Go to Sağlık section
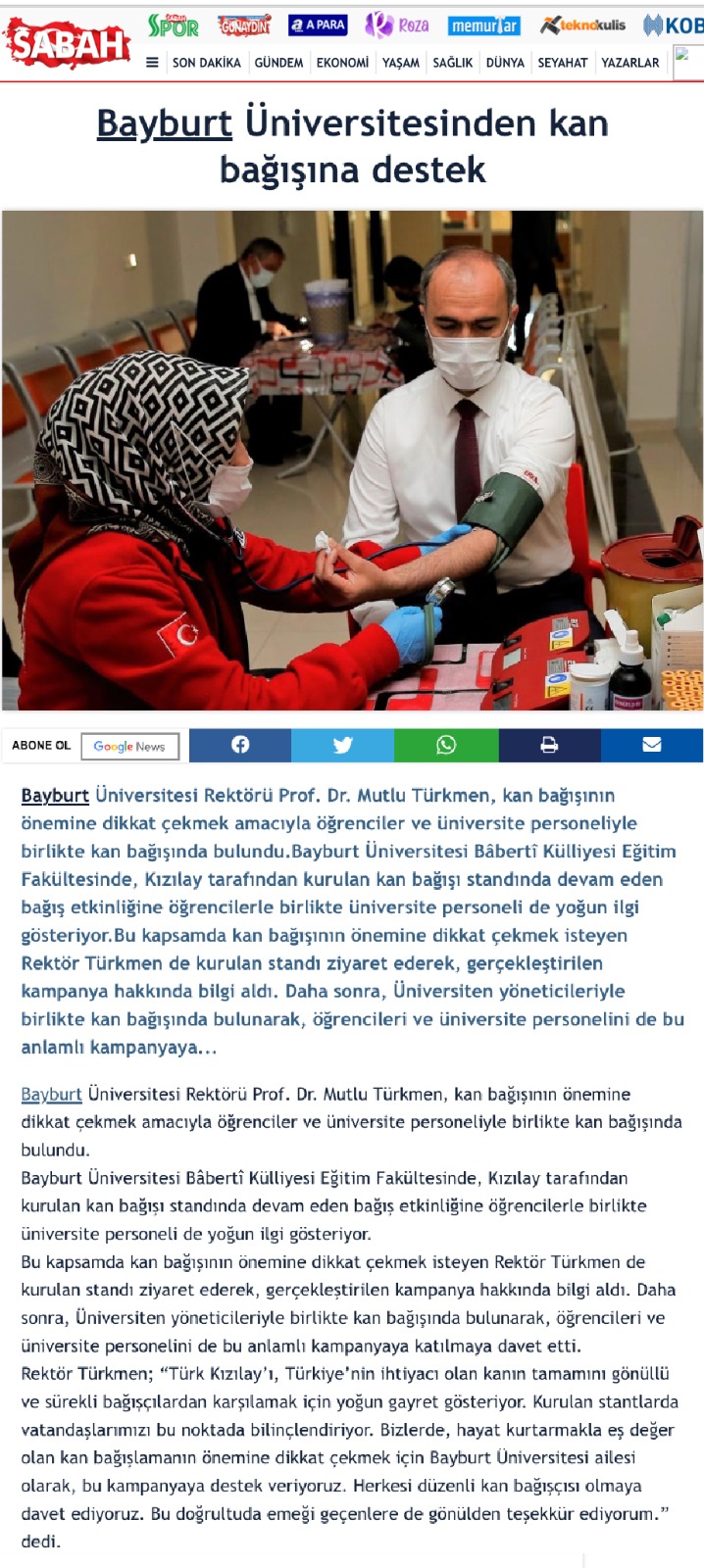704x1568 pixels. tap(452, 62)
